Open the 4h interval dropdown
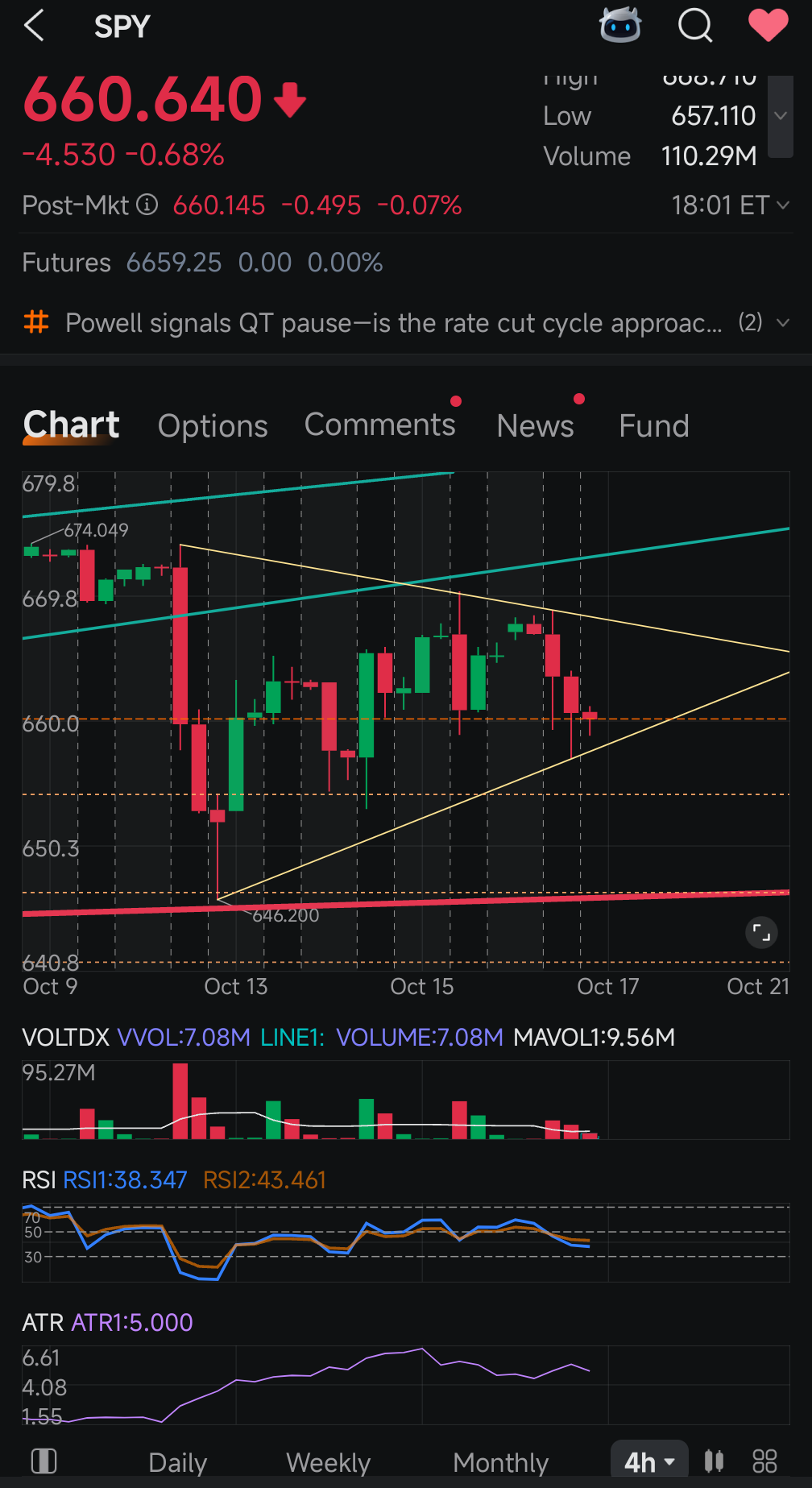This screenshot has height=1488, width=812. pyautogui.click(x=649, y=1461)
